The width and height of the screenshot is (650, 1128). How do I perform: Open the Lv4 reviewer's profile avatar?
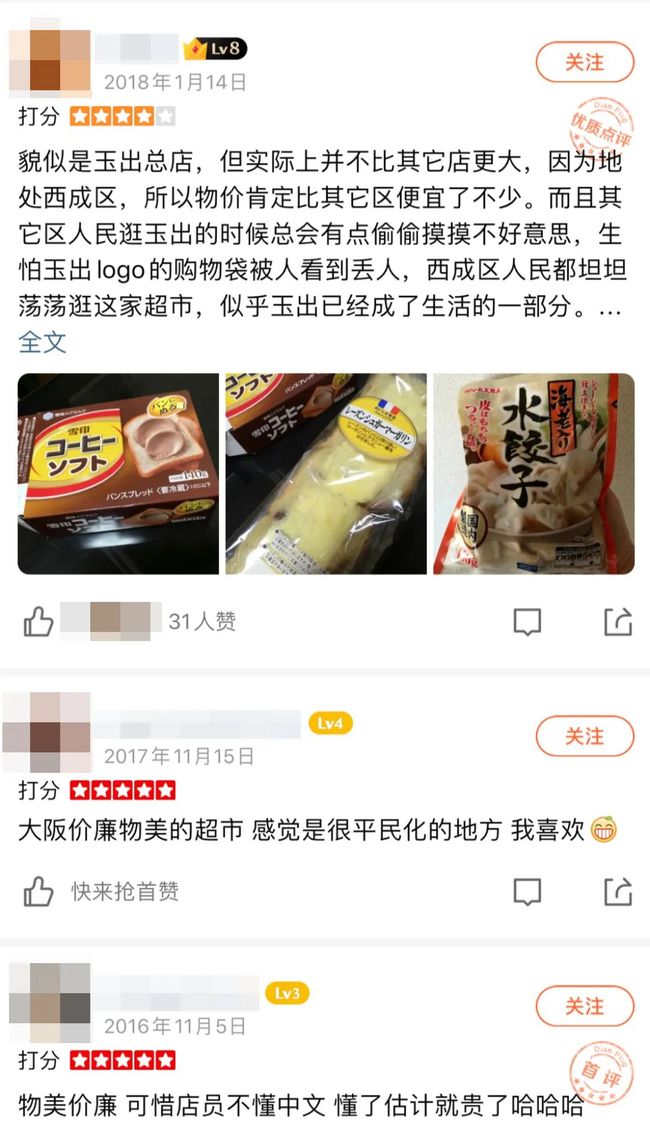tap(47, 732)
